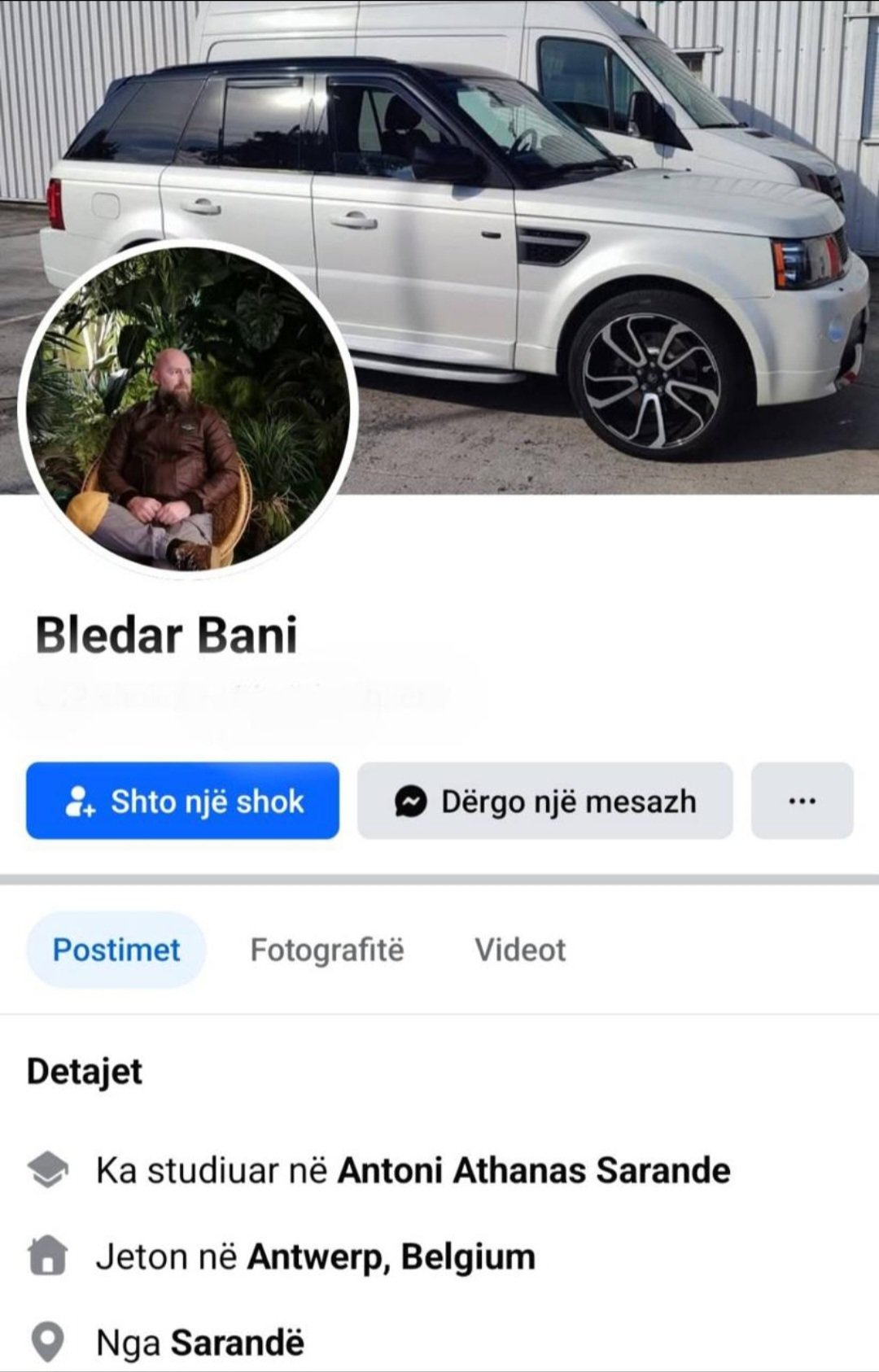This screenshot has width=879, height=1372.
Task: Tap the Shto një shok button
Action: [x=182, y=801]
